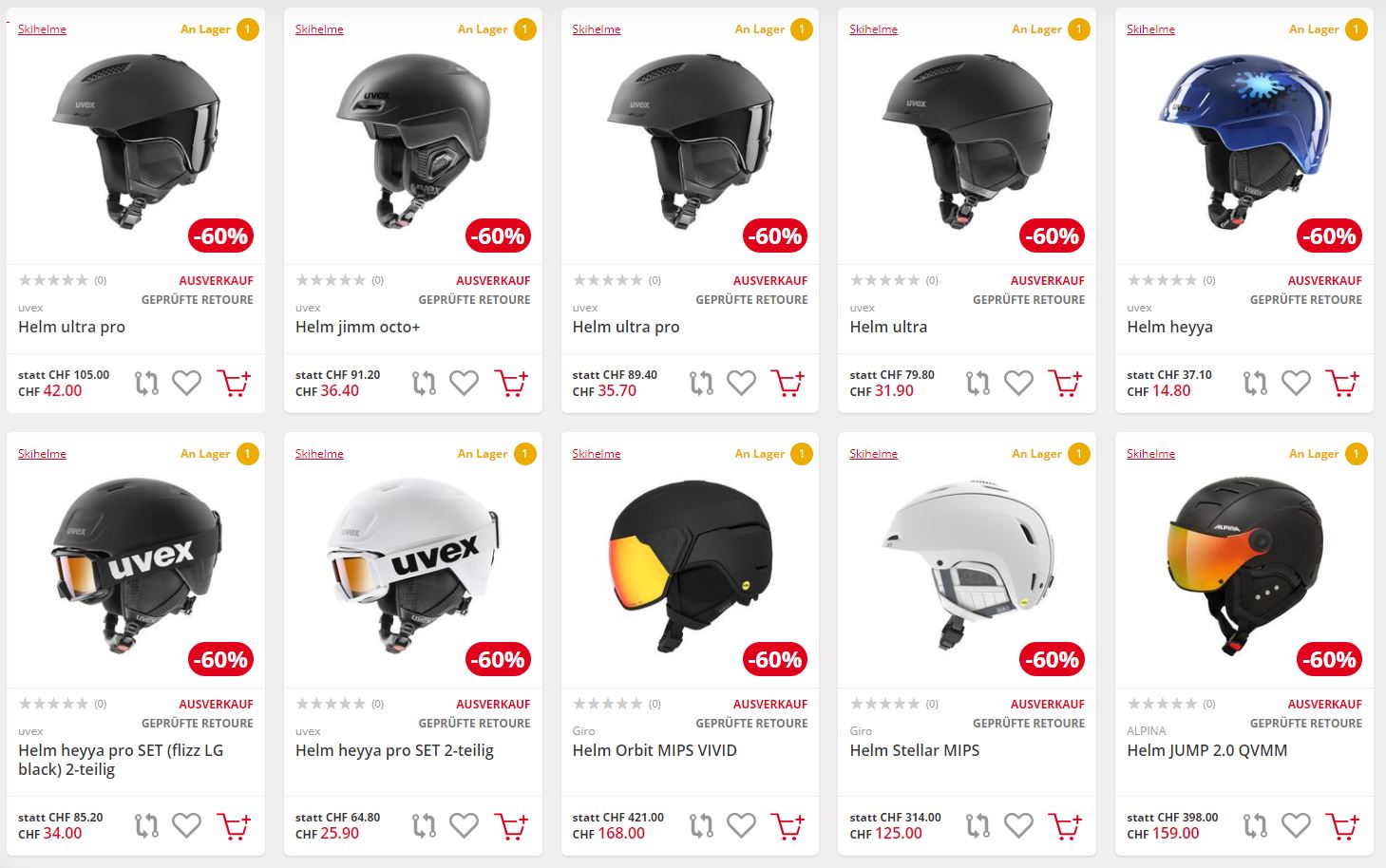The width and height of the screenshot is (1386, 868).
Task: Add Helm JUMP 2.0 QVMM to cart
Action: click(1341, 826)
